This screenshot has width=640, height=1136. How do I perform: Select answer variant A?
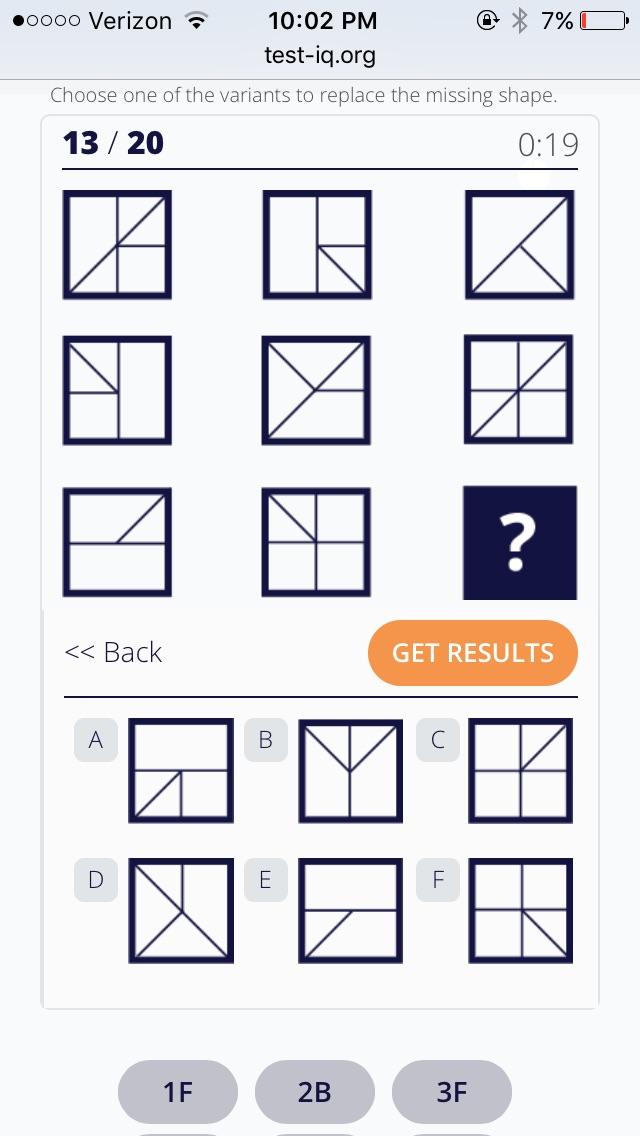96,740
